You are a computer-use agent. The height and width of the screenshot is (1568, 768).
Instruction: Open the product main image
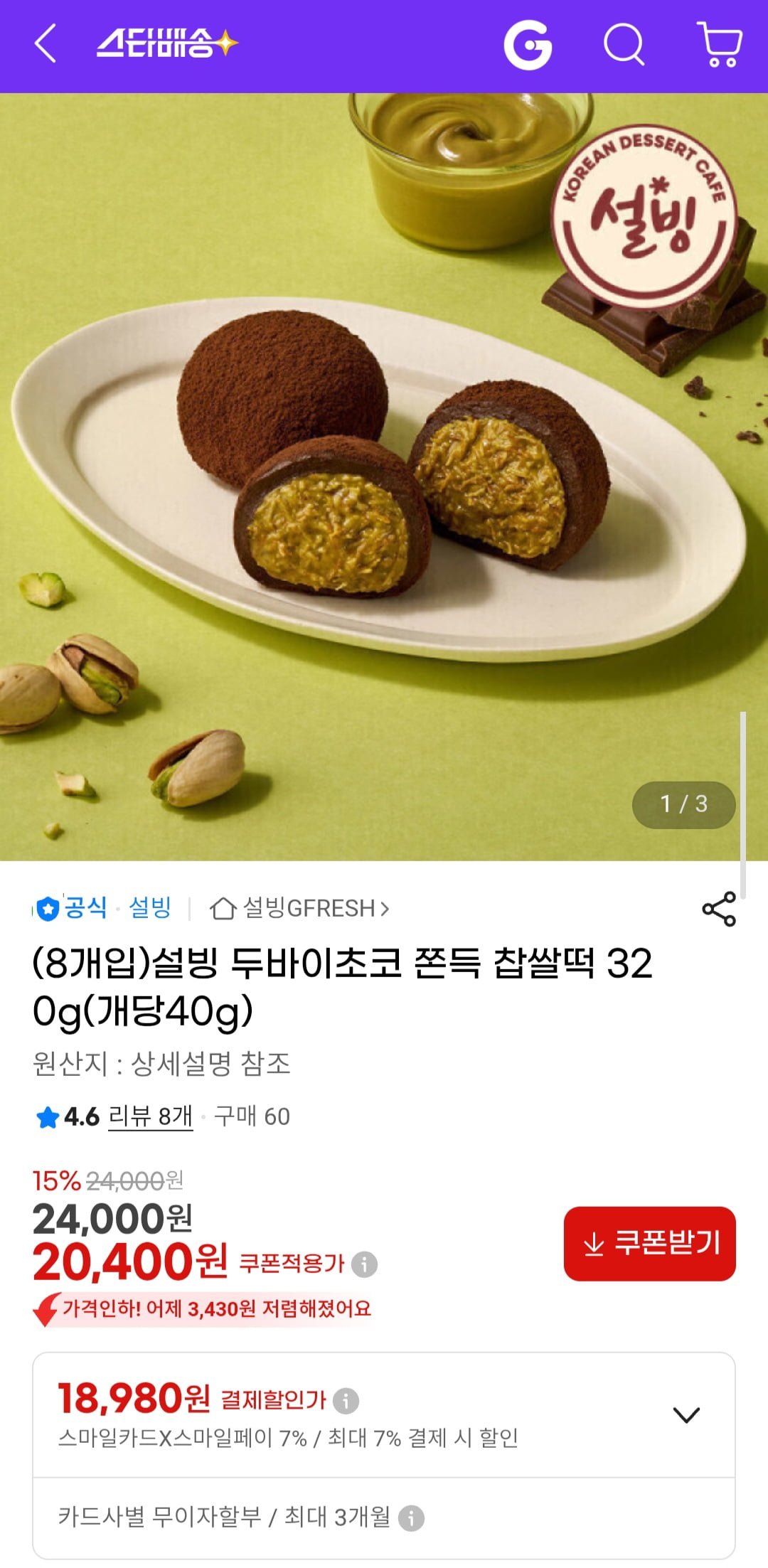(x=384, y=476)
